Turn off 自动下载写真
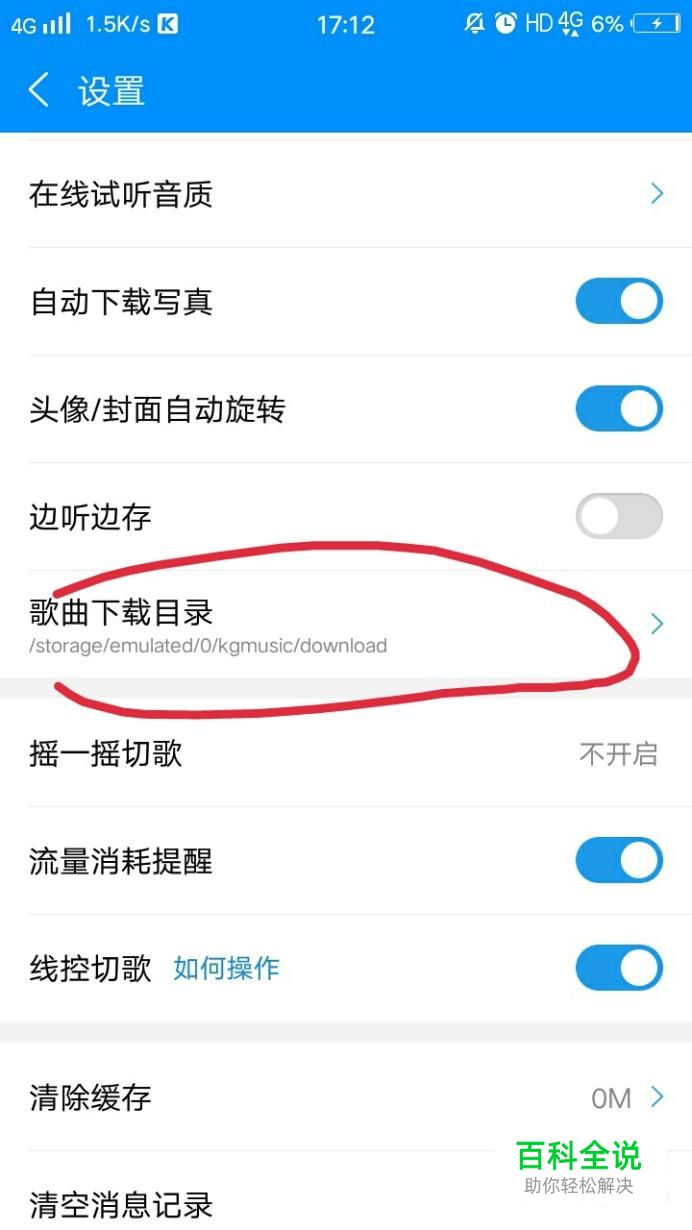 [619, 301]
